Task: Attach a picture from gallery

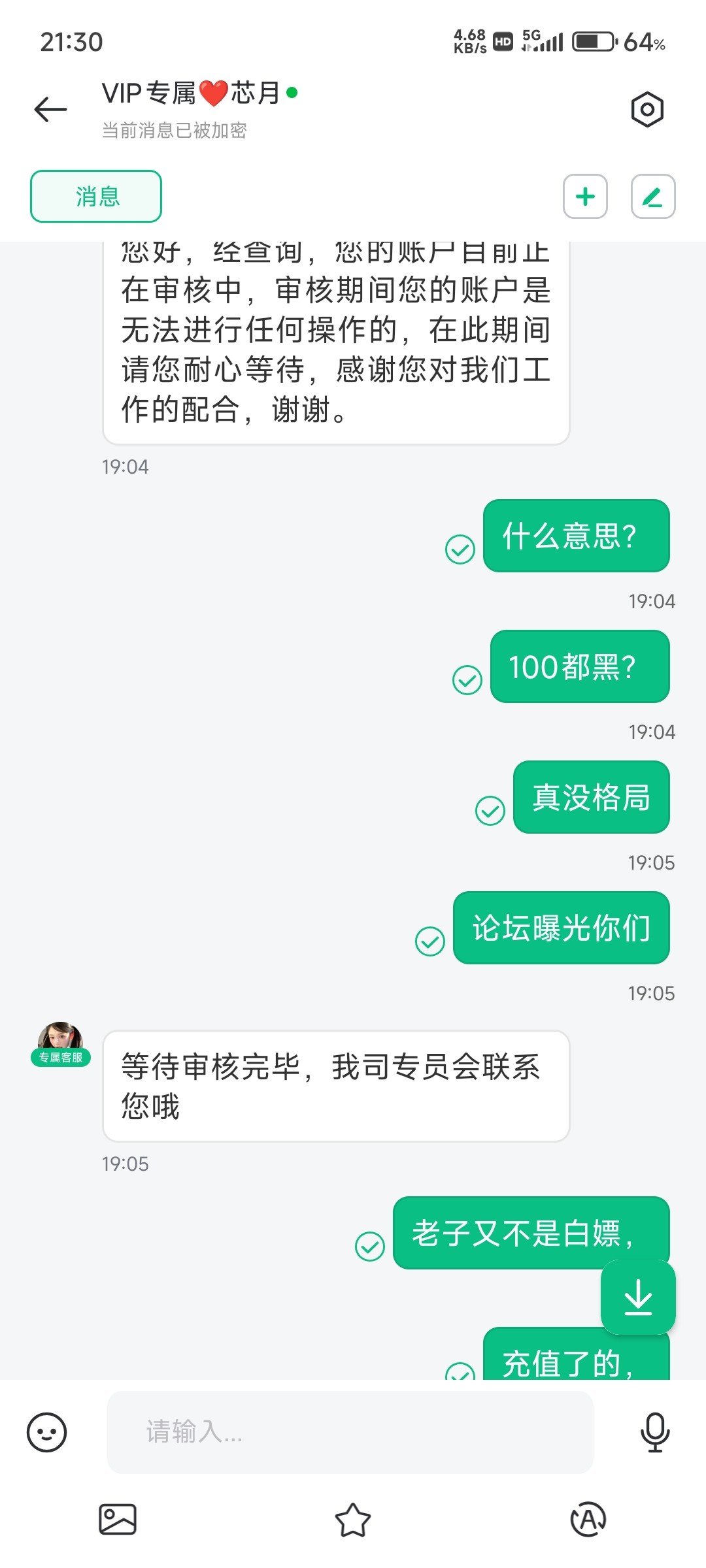Action: [x=118, y=1519]
